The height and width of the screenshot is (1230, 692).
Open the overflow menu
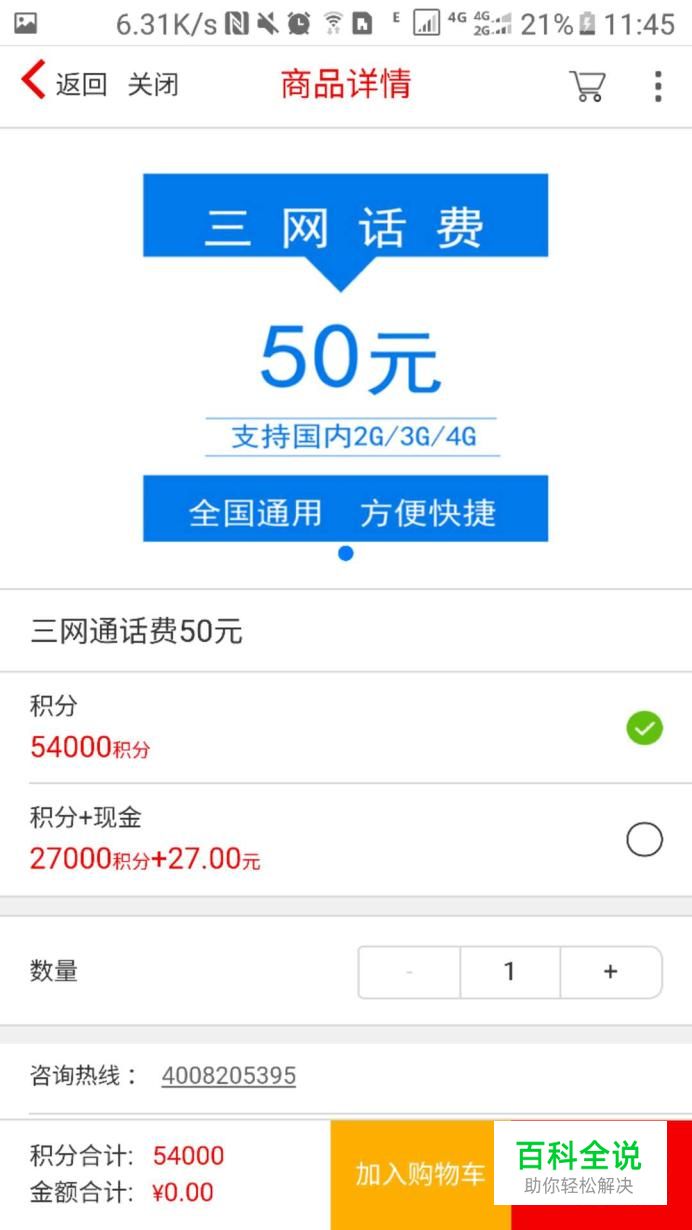657,86
